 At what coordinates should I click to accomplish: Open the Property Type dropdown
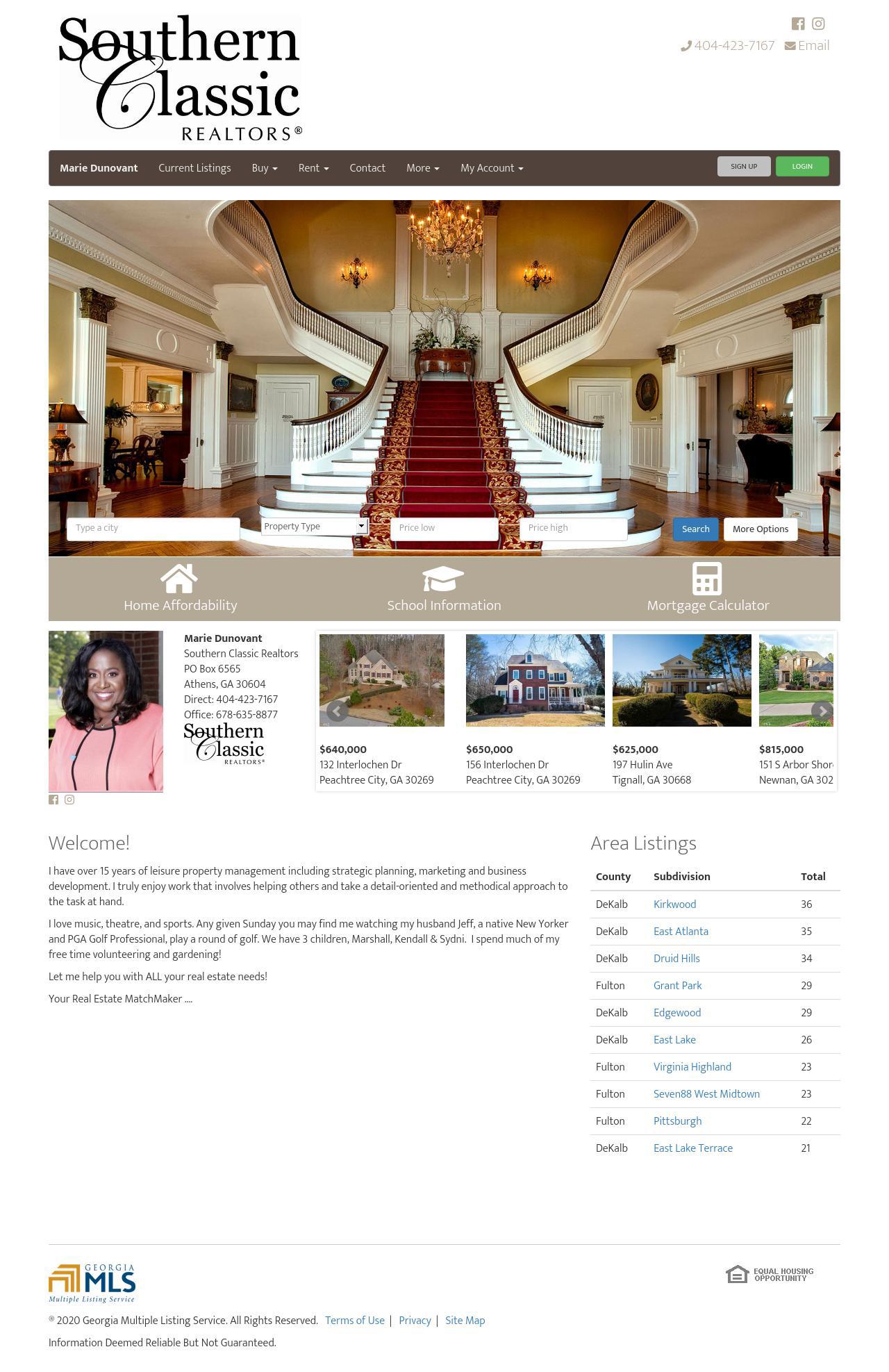(x=315, y=527)
